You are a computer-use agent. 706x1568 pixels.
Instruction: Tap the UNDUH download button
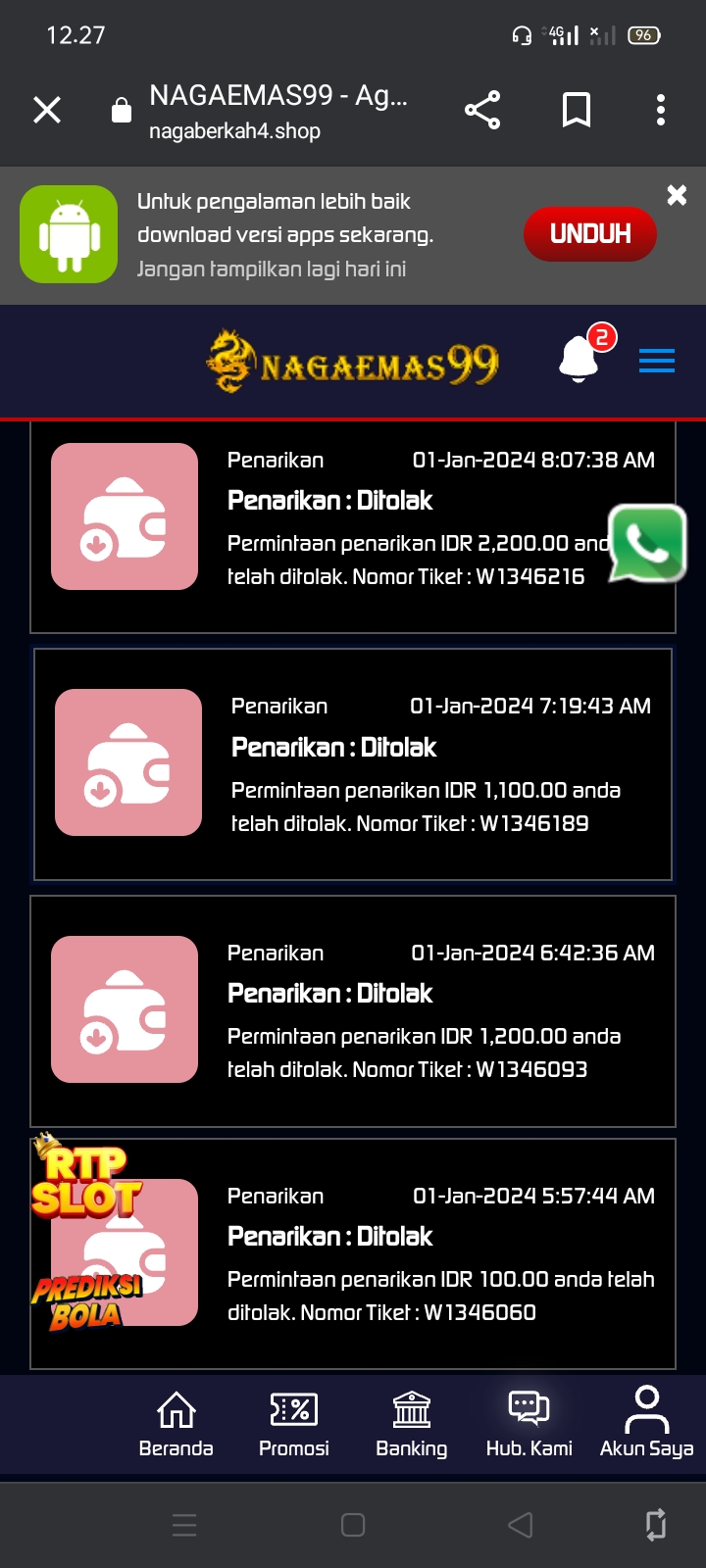(x=589, y=234)
